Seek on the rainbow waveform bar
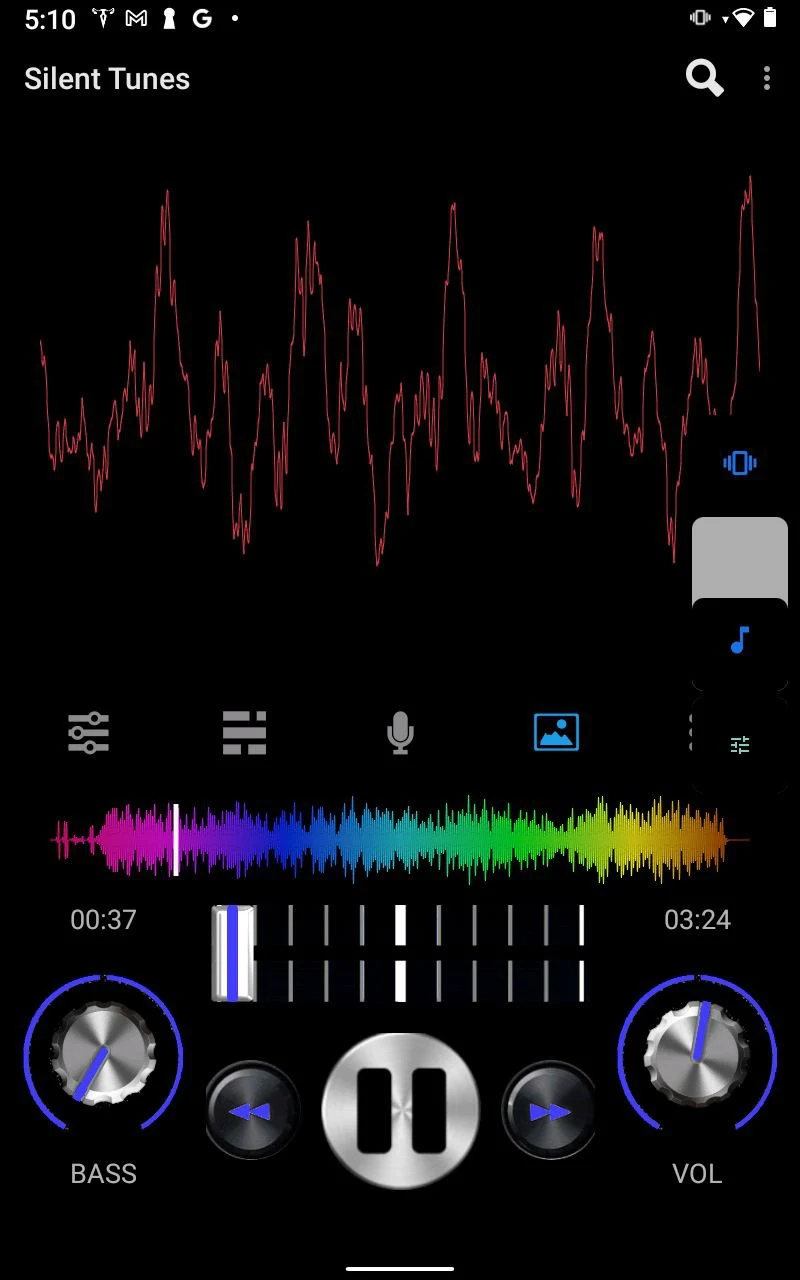 pos(400,840)
